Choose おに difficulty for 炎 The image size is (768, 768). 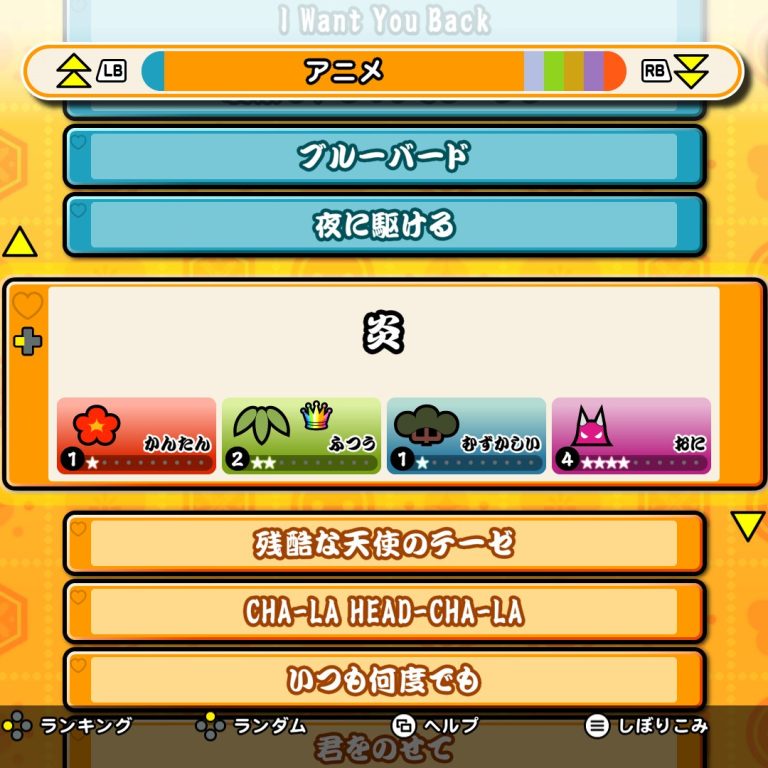pos(631,435)
